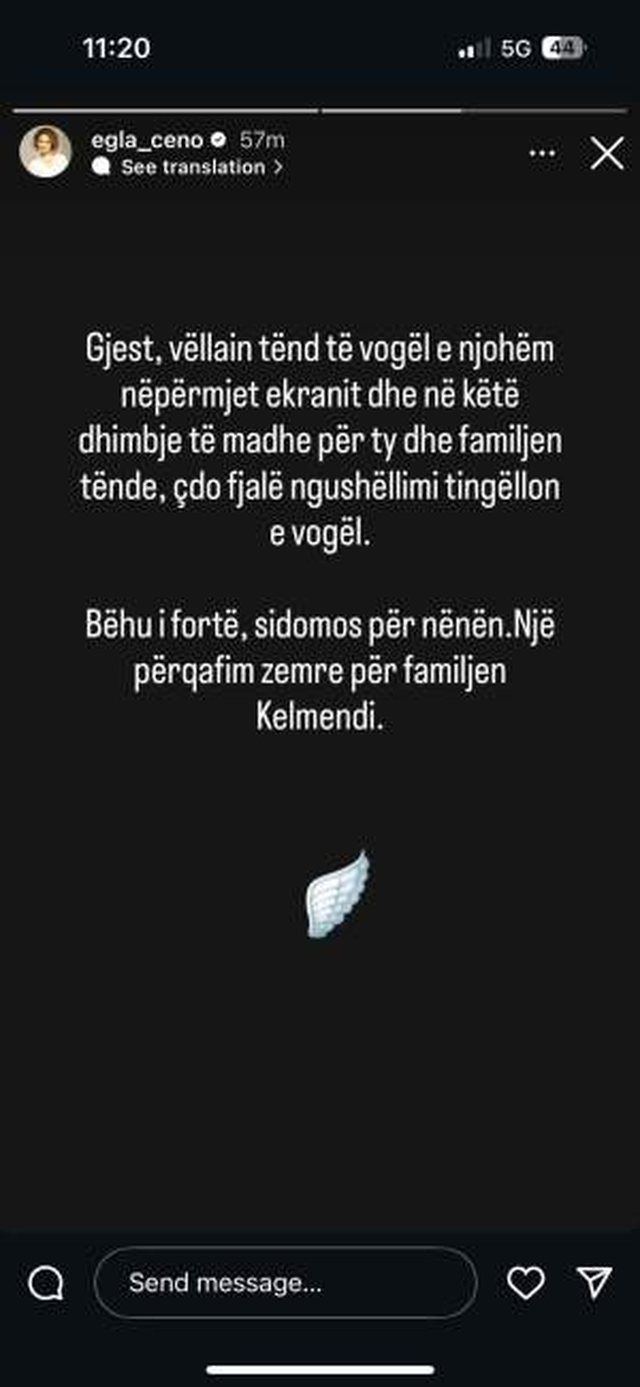Open the chat bubble icon beside message field

pyautogui.click(x=46, y=1283)
